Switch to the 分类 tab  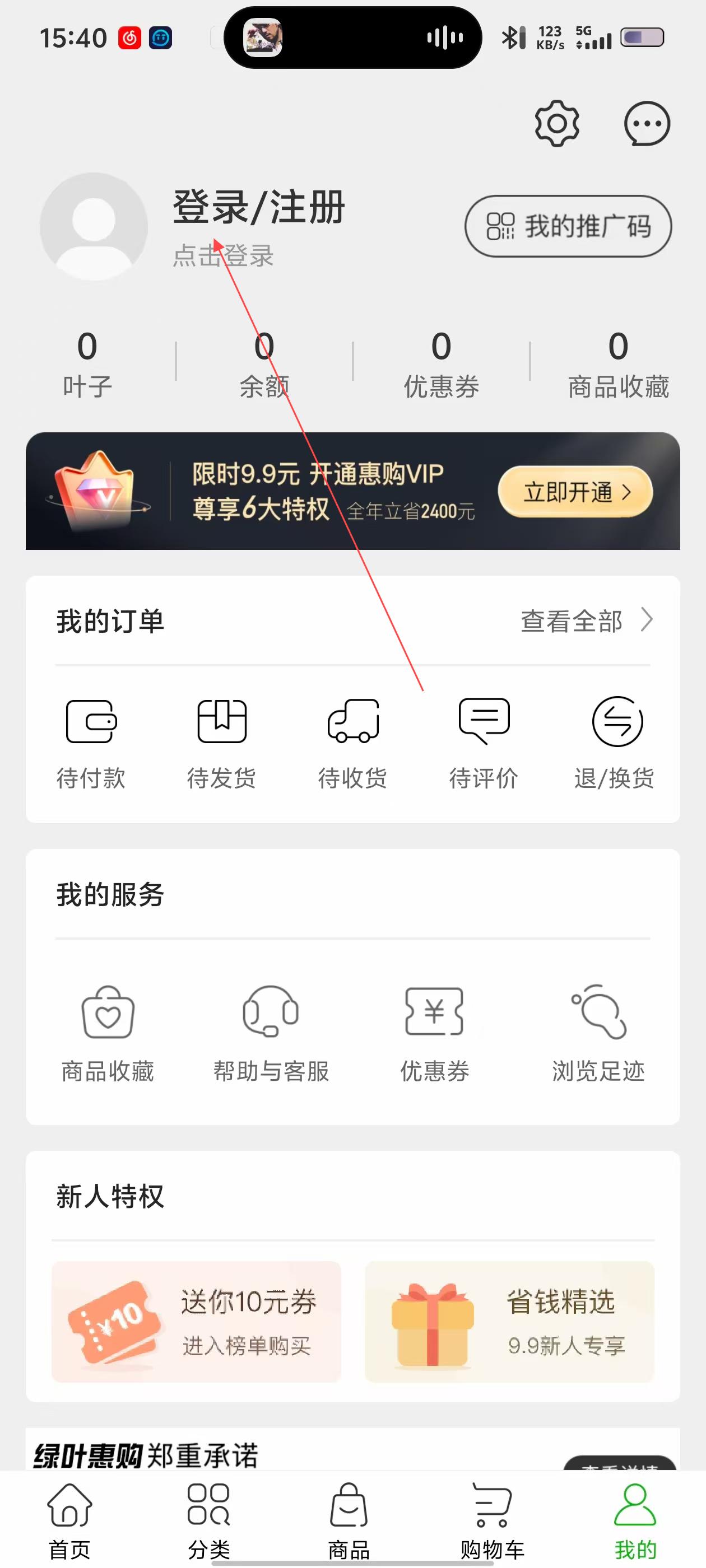(209, 1519)
